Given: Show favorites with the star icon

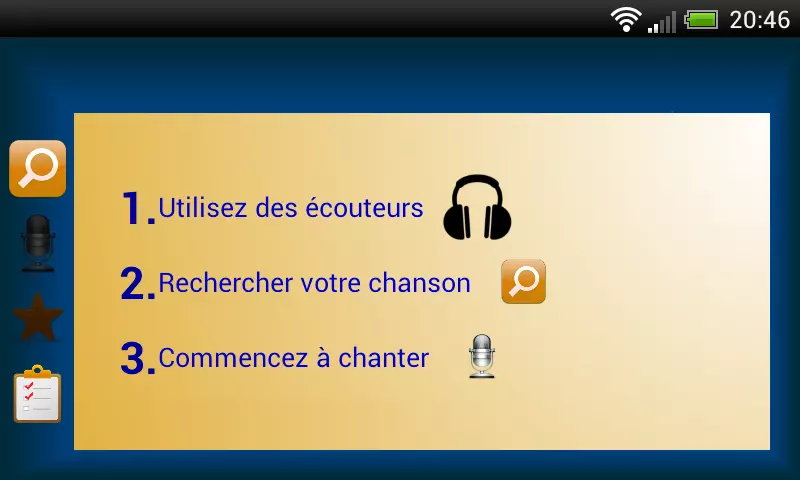Looking at the screenshot, I should [x=38, y=318].
